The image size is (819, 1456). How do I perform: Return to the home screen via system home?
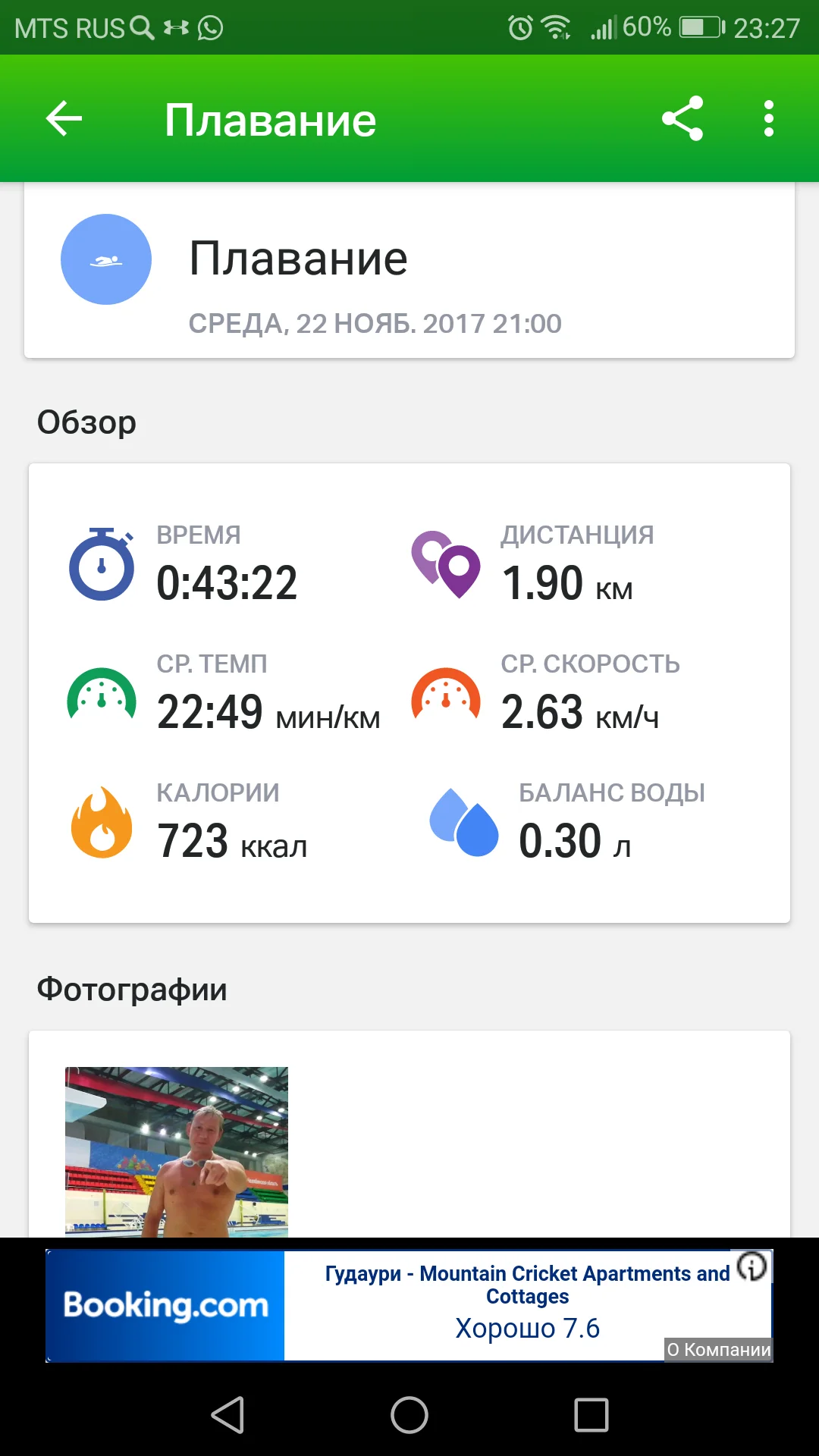(x=409, y=1415)
